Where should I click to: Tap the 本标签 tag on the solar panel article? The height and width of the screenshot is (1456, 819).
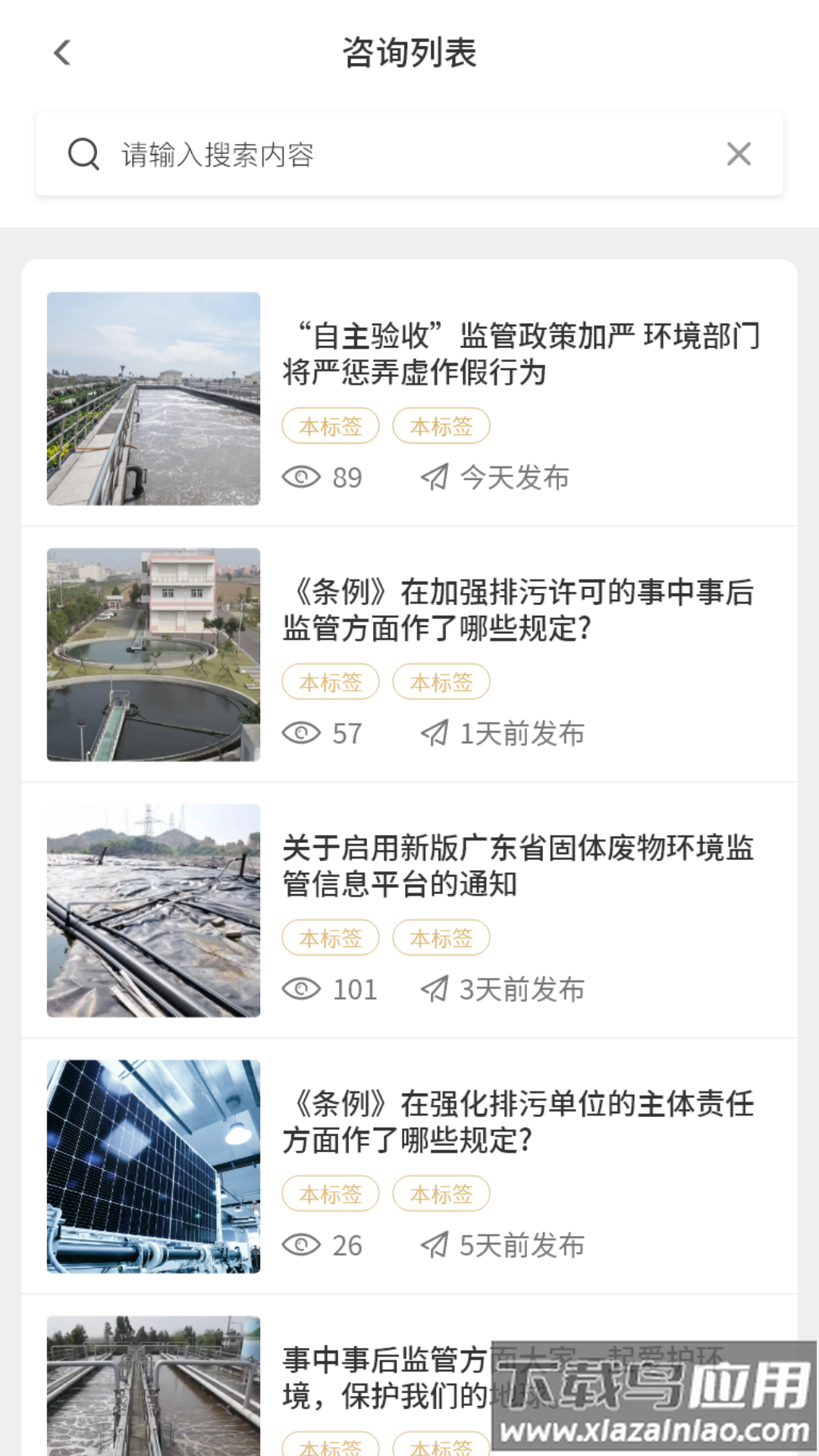click(330, 1193)
